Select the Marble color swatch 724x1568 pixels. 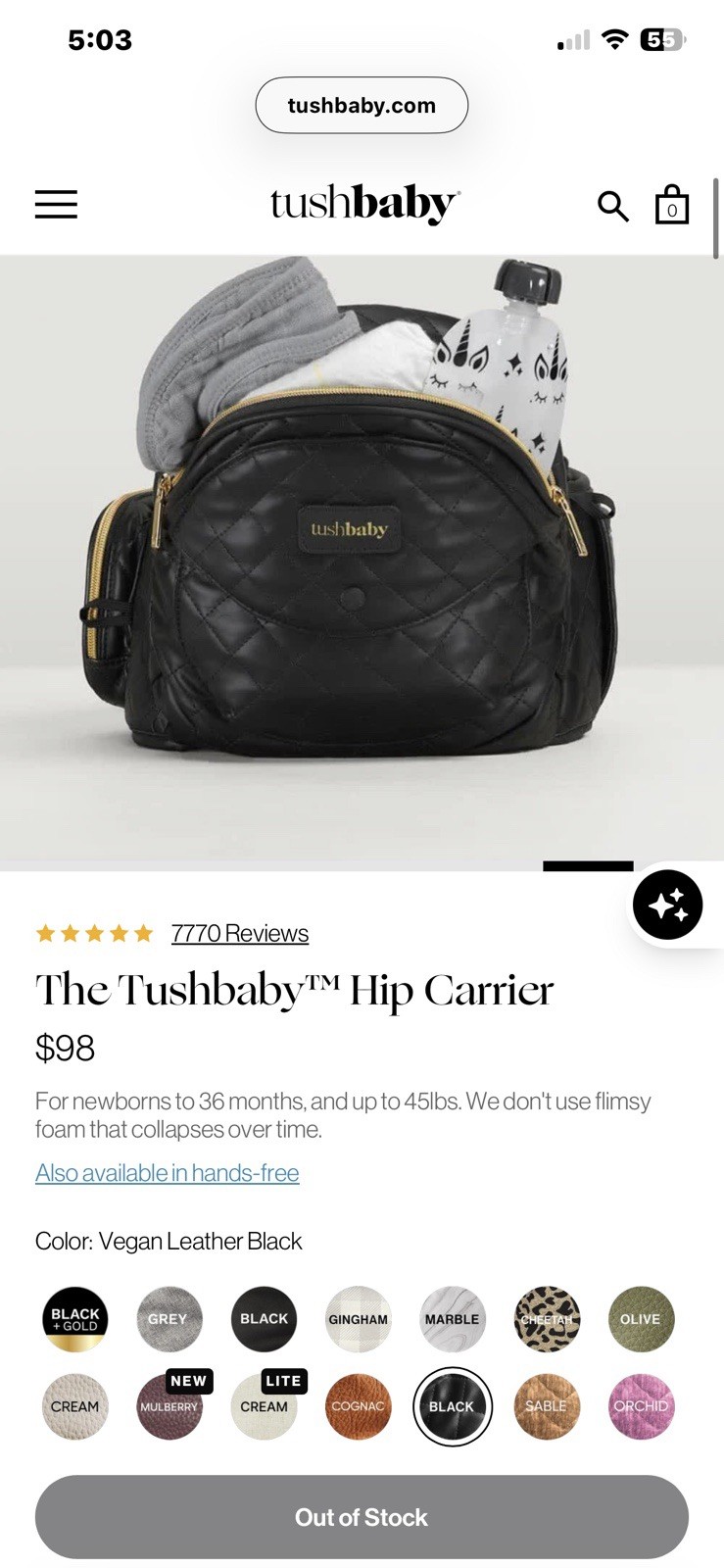pos(452,1319)
